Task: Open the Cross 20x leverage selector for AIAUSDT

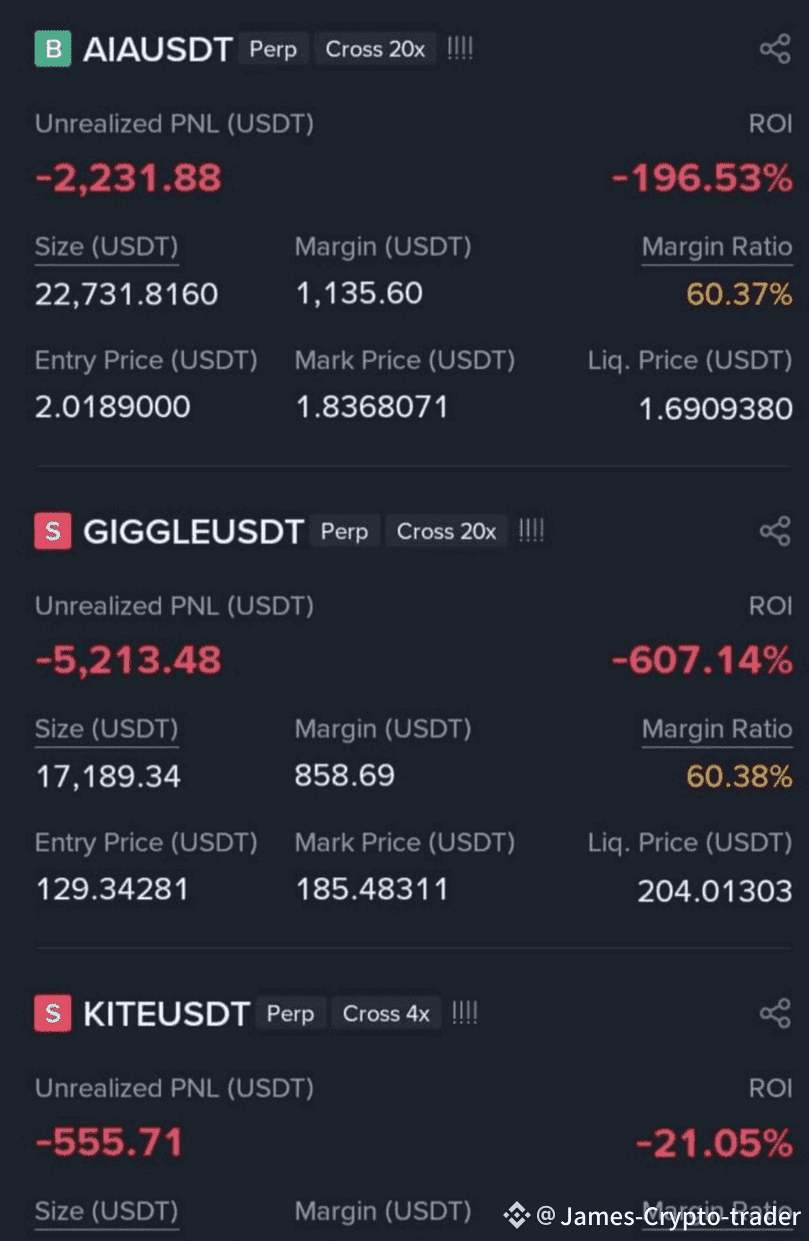Action: pyautogui.click(x=375, y=48)
